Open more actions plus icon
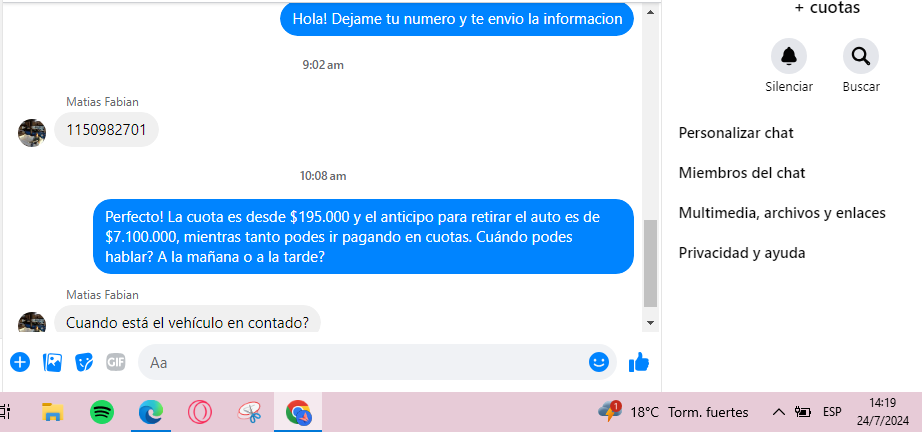The image size is (922, 432). (20, 362)
